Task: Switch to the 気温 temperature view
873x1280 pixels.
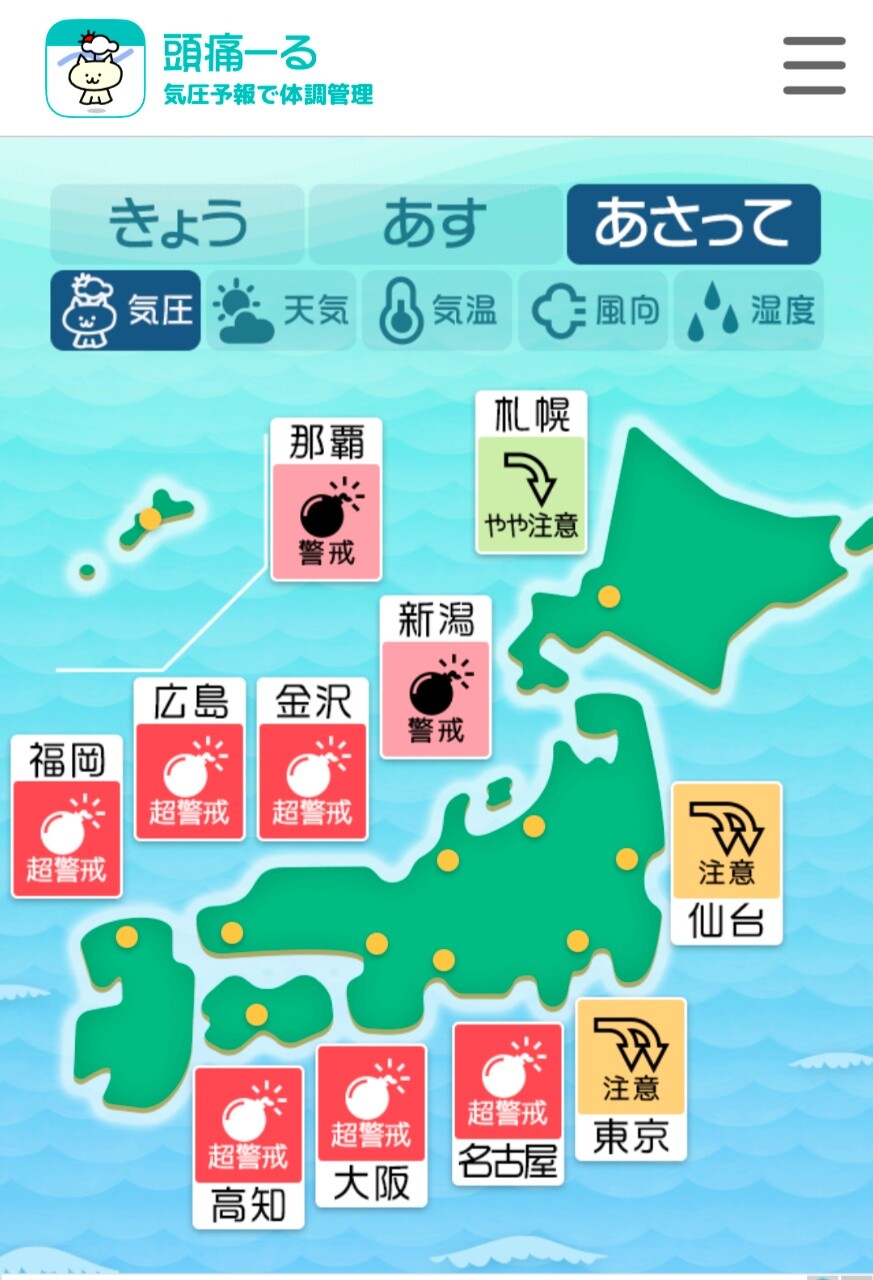Action: [x=438, y=311]
